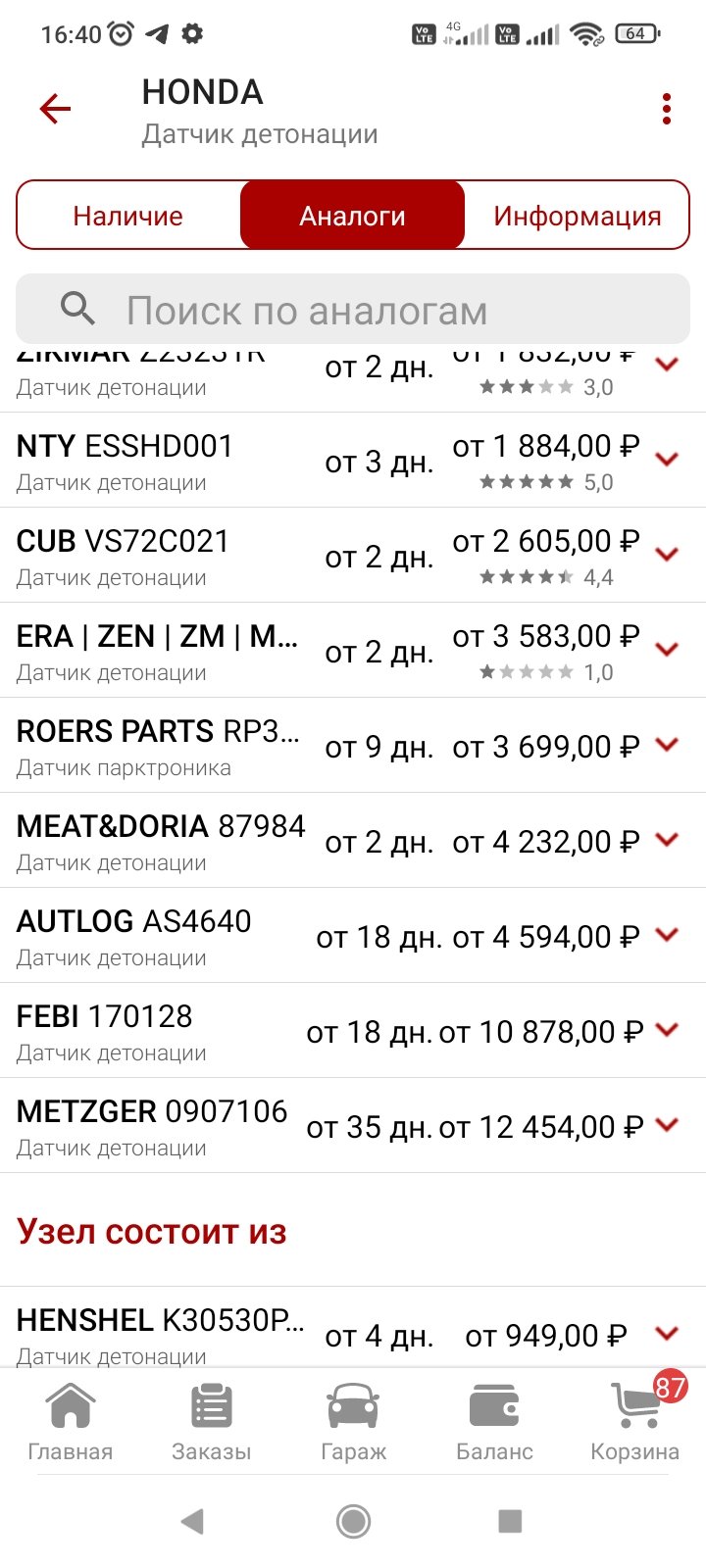Expand offers for CUB VS72C021
Image resolution: width=706 pixels, height=1568 pixels.
click(x=667, y=555)
